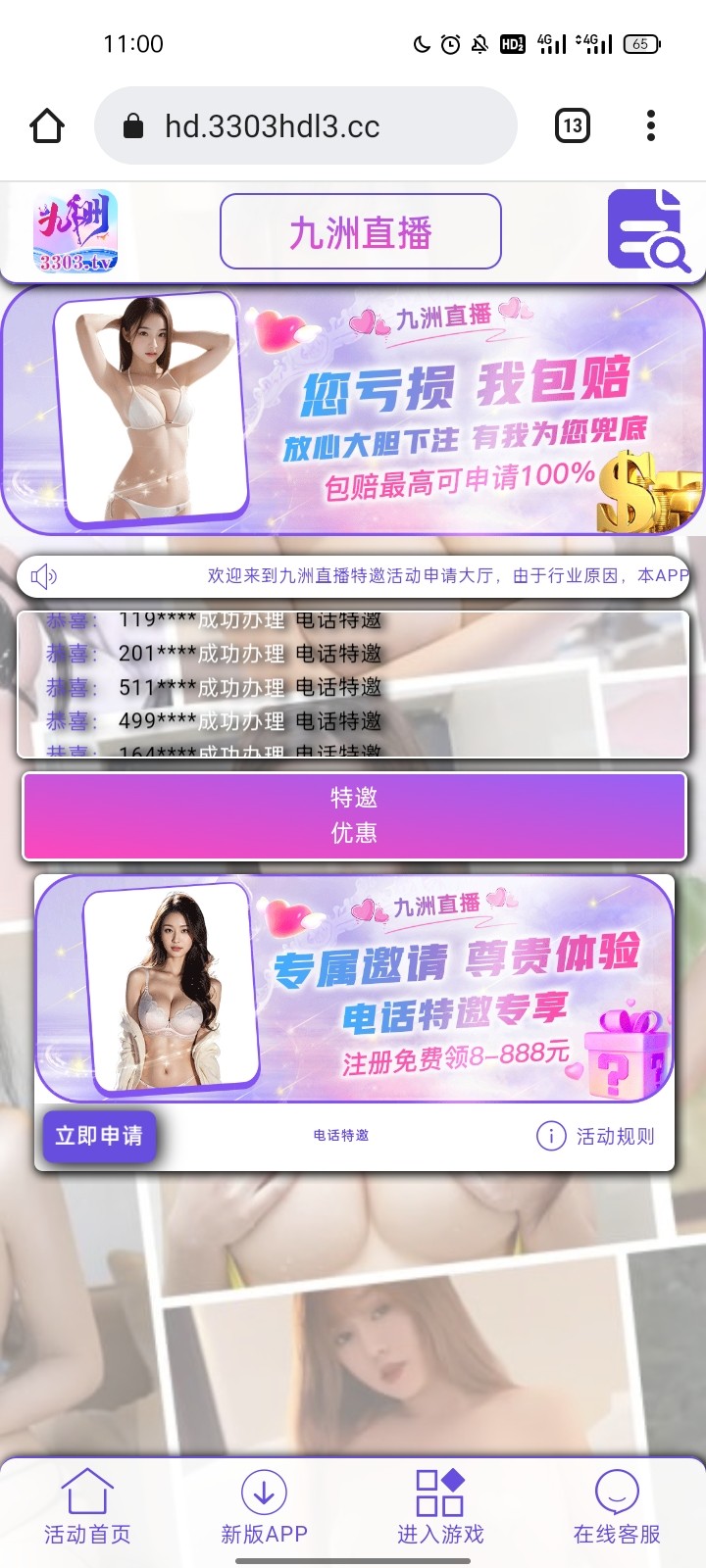Open the browser tab switcher
The height and width of the screenshot is (1568, 706).
click(x=573, y=125)
